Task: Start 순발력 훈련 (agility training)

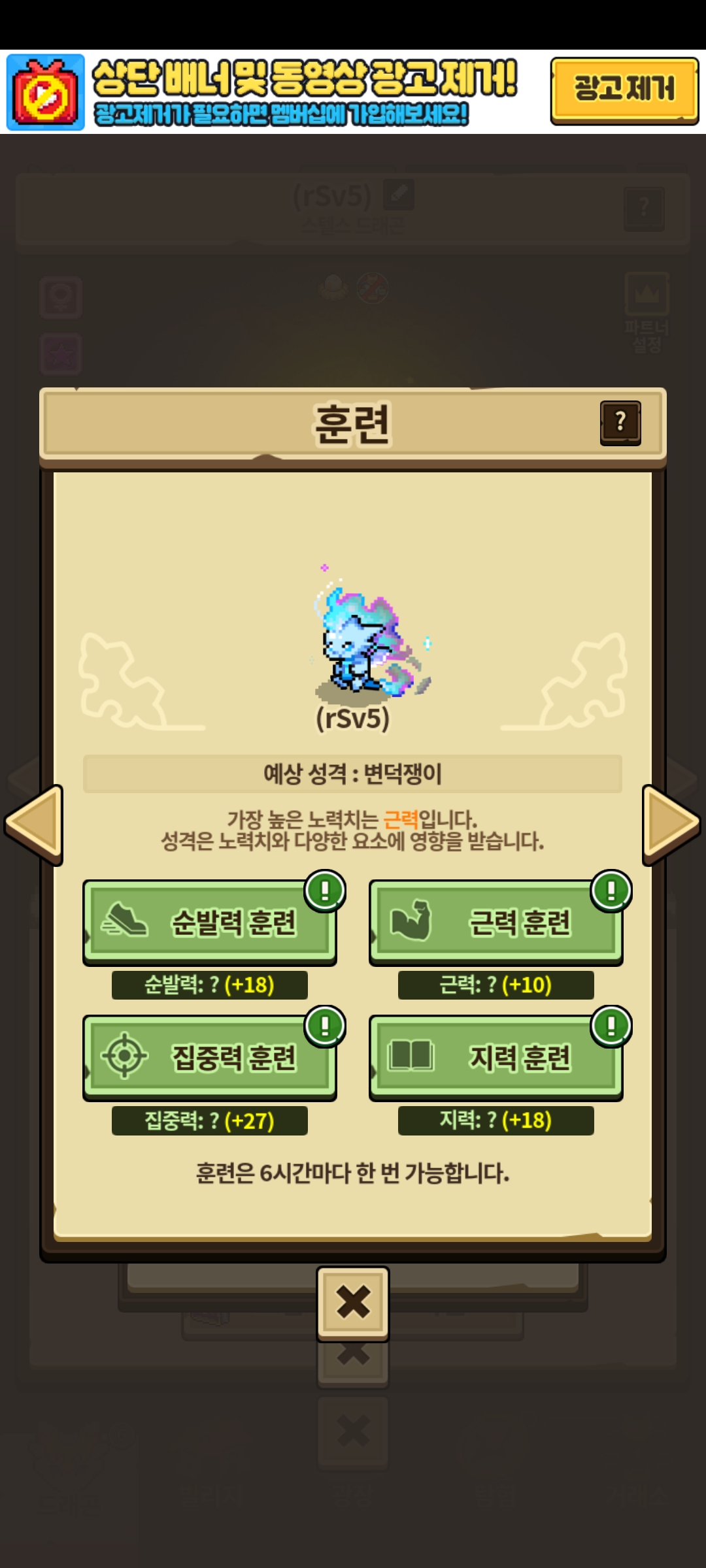Action: (209, 922)
